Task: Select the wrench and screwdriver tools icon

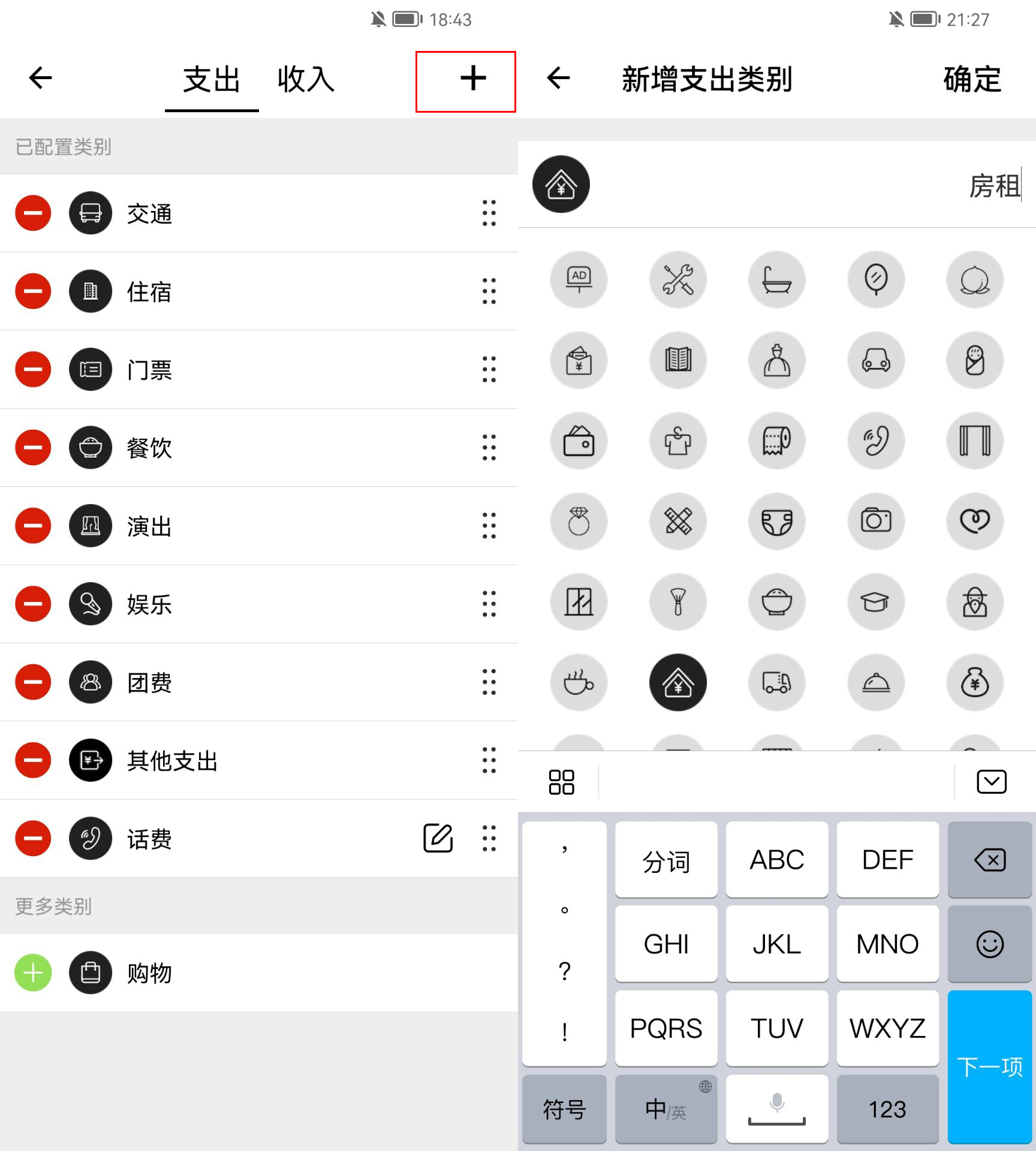Action: 678,279
